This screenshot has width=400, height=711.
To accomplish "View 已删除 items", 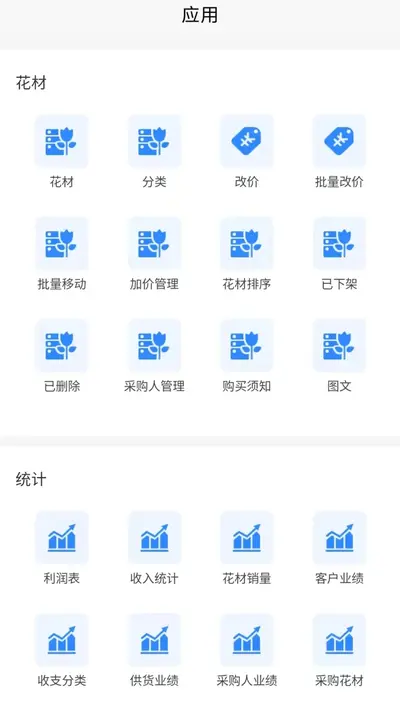I will click(x=61, y=346).
